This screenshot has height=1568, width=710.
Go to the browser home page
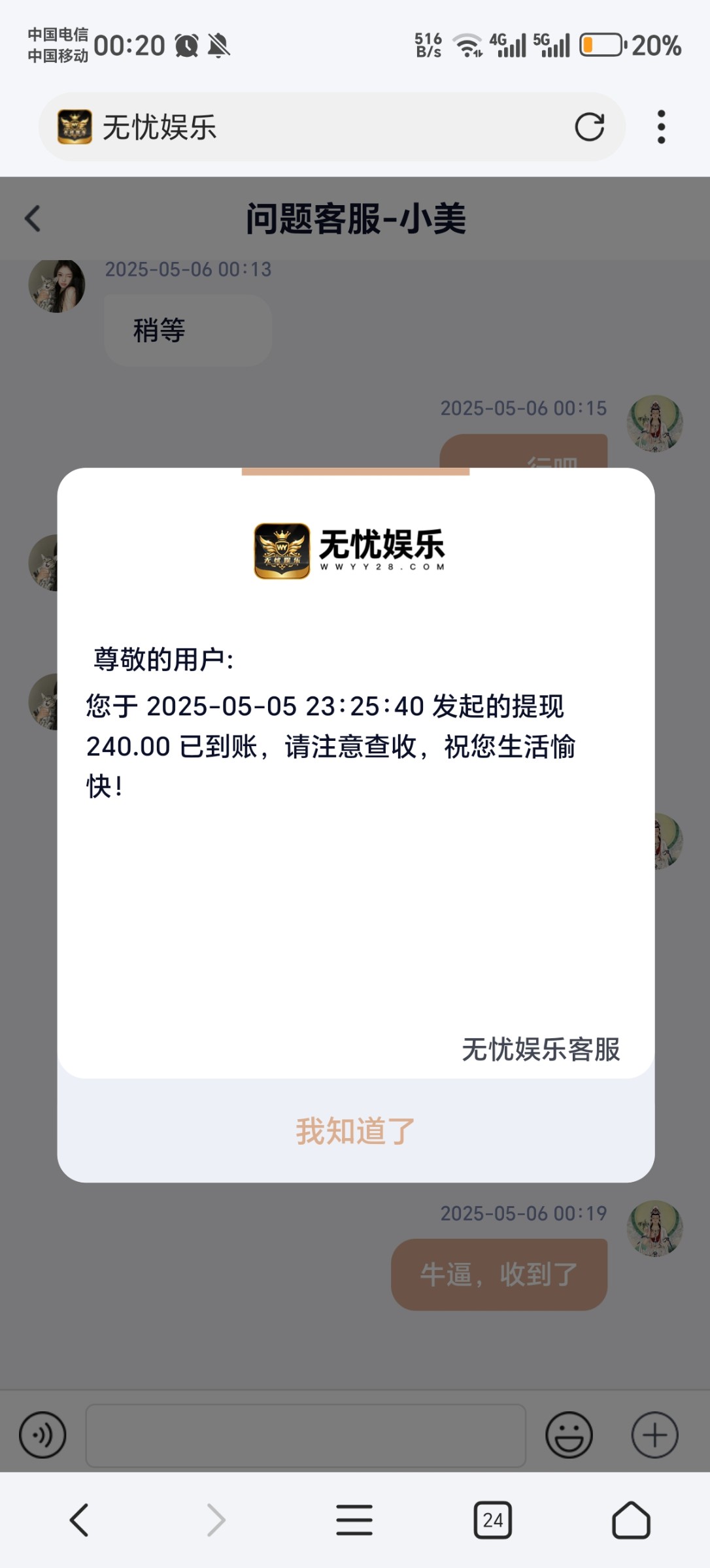click(x=631, y=1520)
